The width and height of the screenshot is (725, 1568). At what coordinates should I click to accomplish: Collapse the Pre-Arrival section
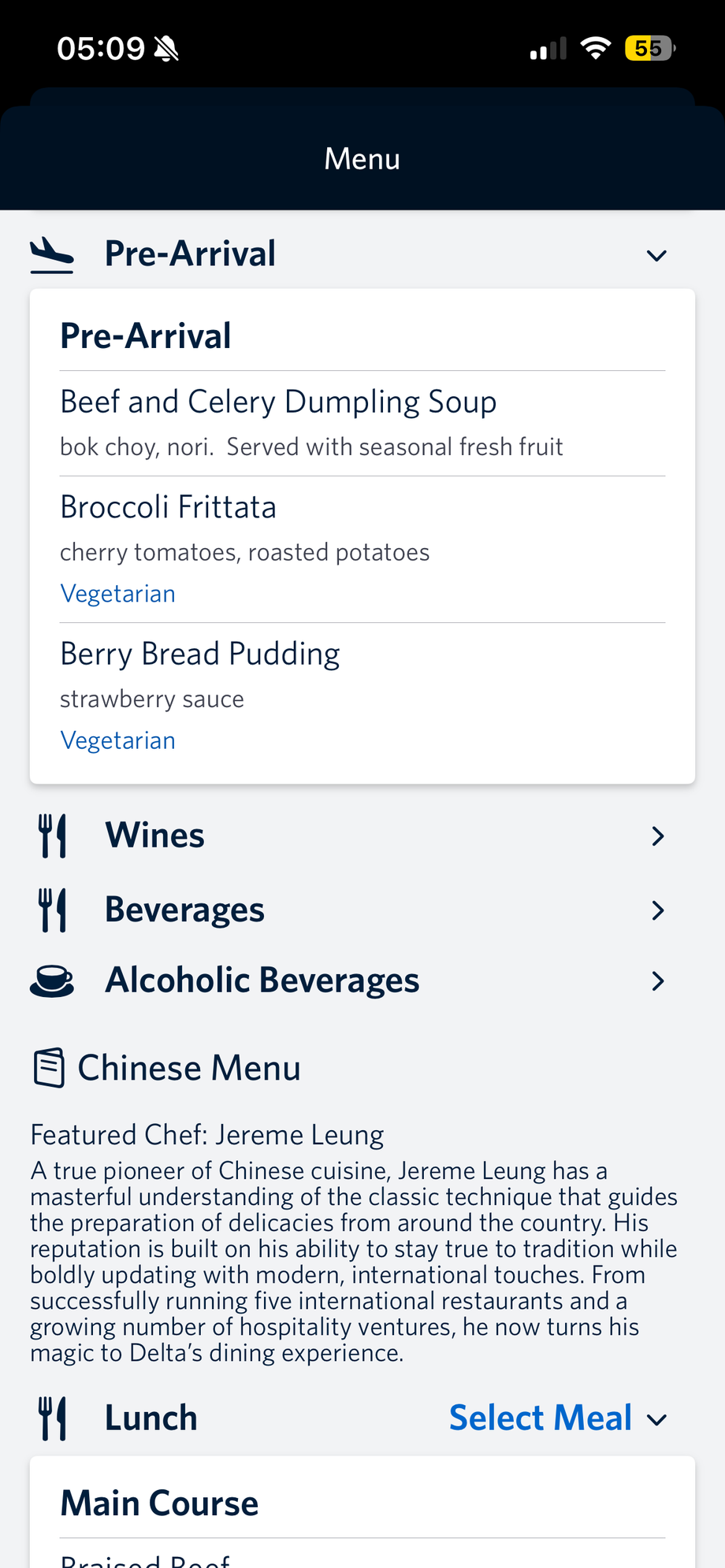pos(656,255)
